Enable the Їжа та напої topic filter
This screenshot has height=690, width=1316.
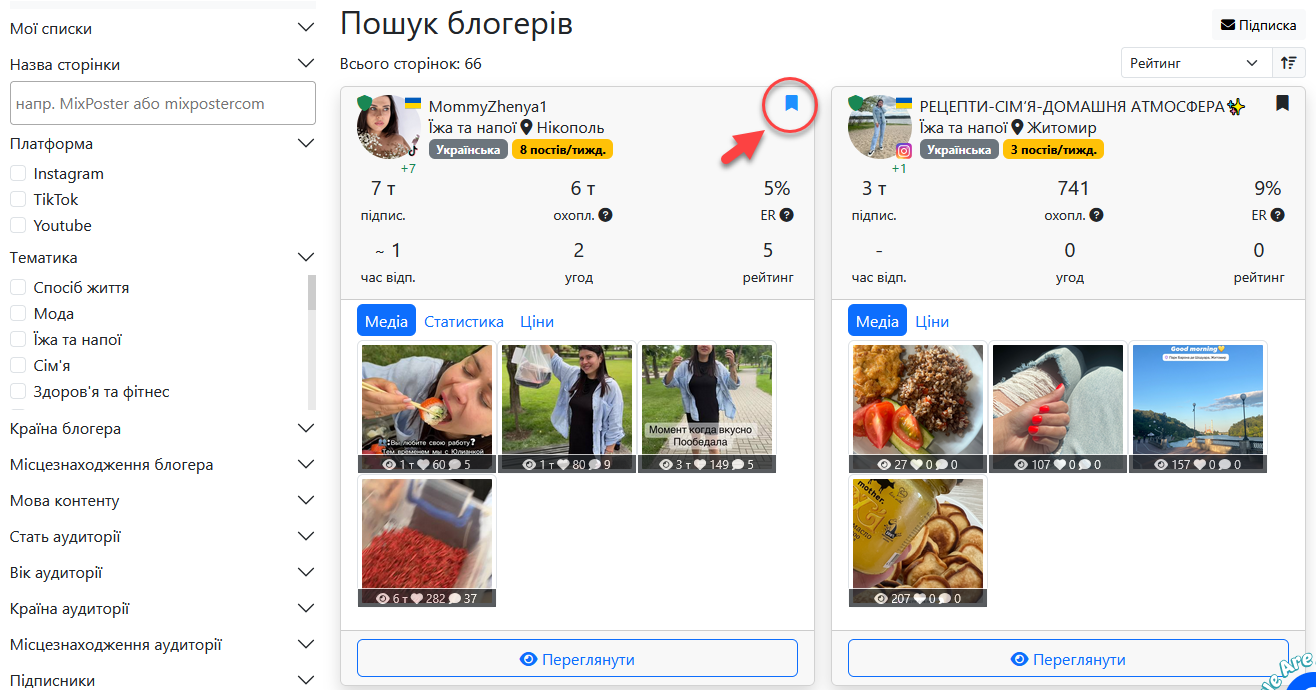tap(18, 340)
